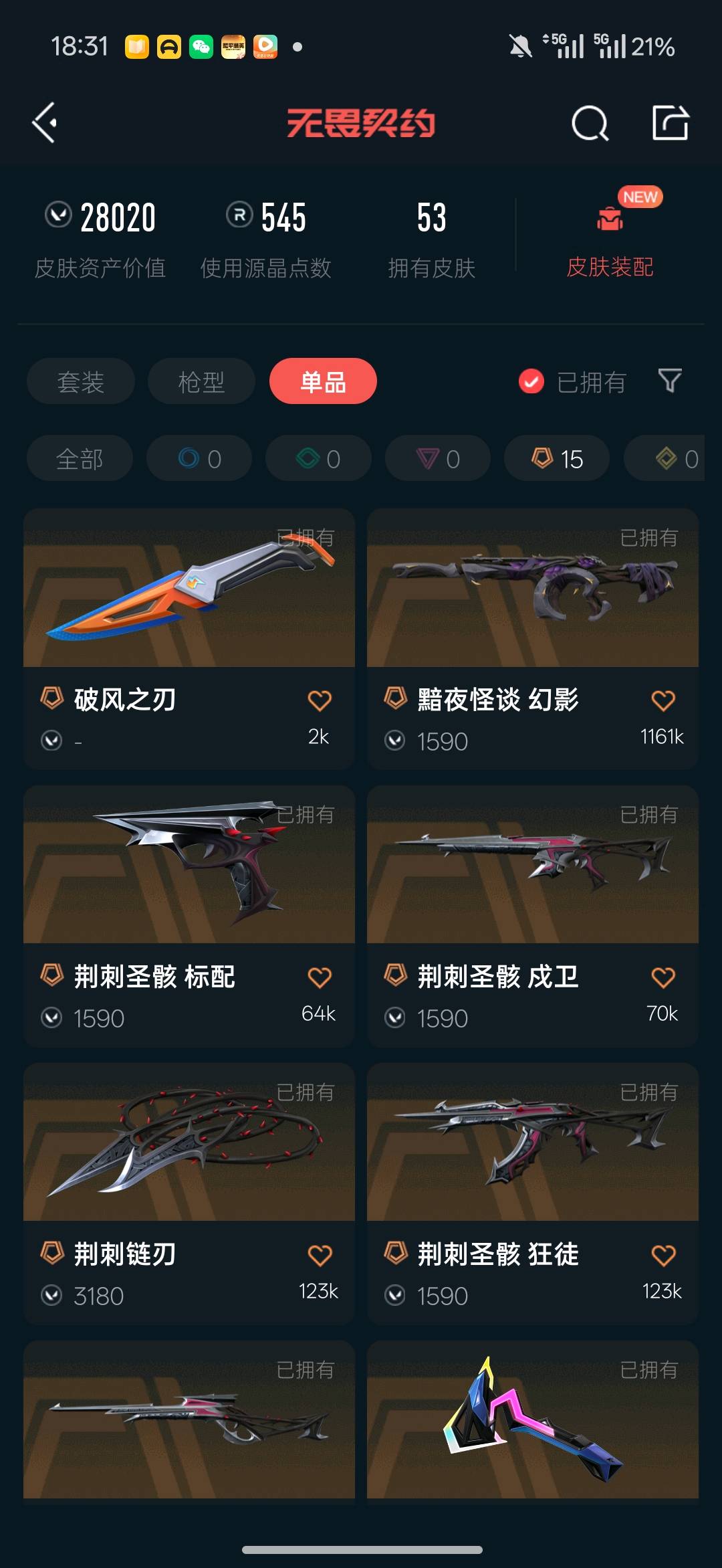Go back using the top-left arrow
Viewport: 722px width, 1568px height.
(45, 123)
